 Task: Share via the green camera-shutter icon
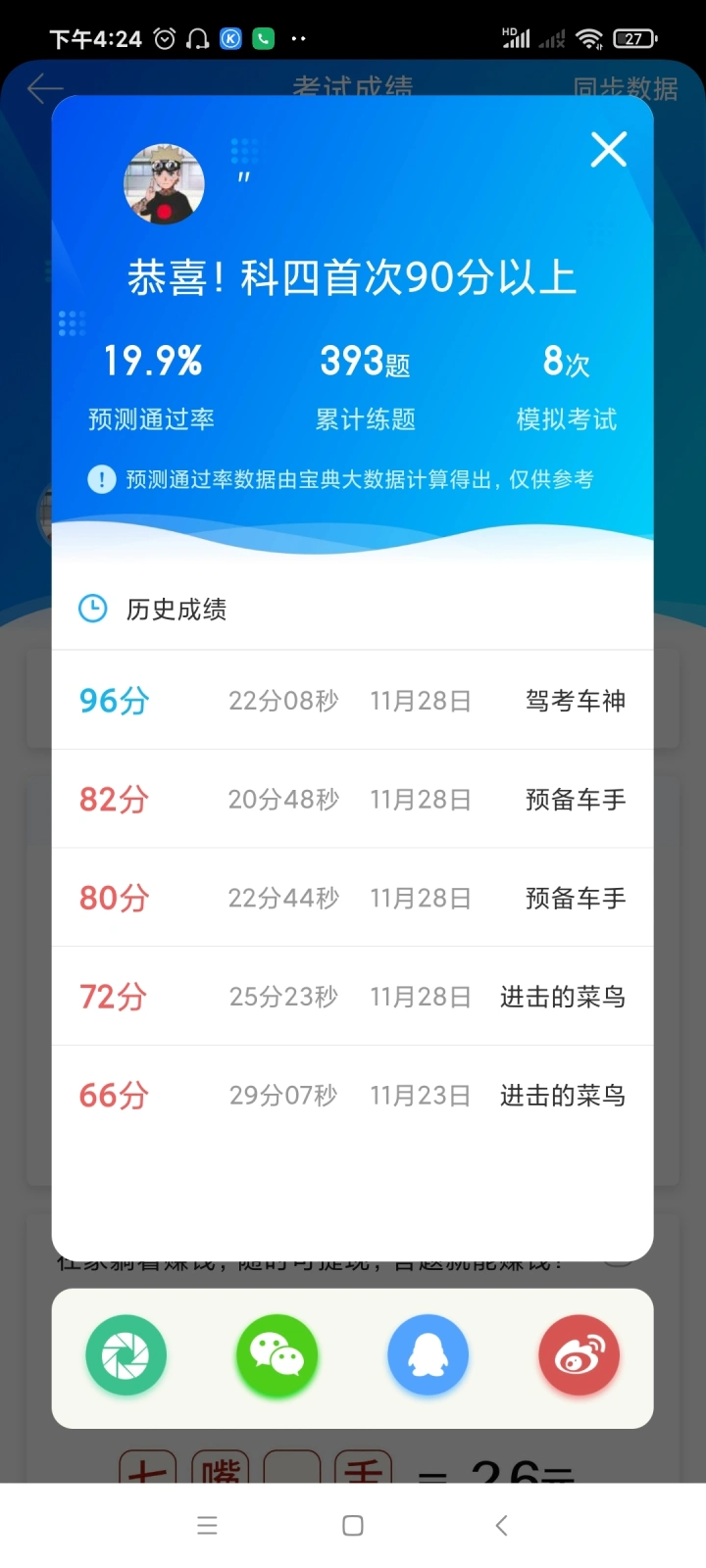(x=126, y=1356)
